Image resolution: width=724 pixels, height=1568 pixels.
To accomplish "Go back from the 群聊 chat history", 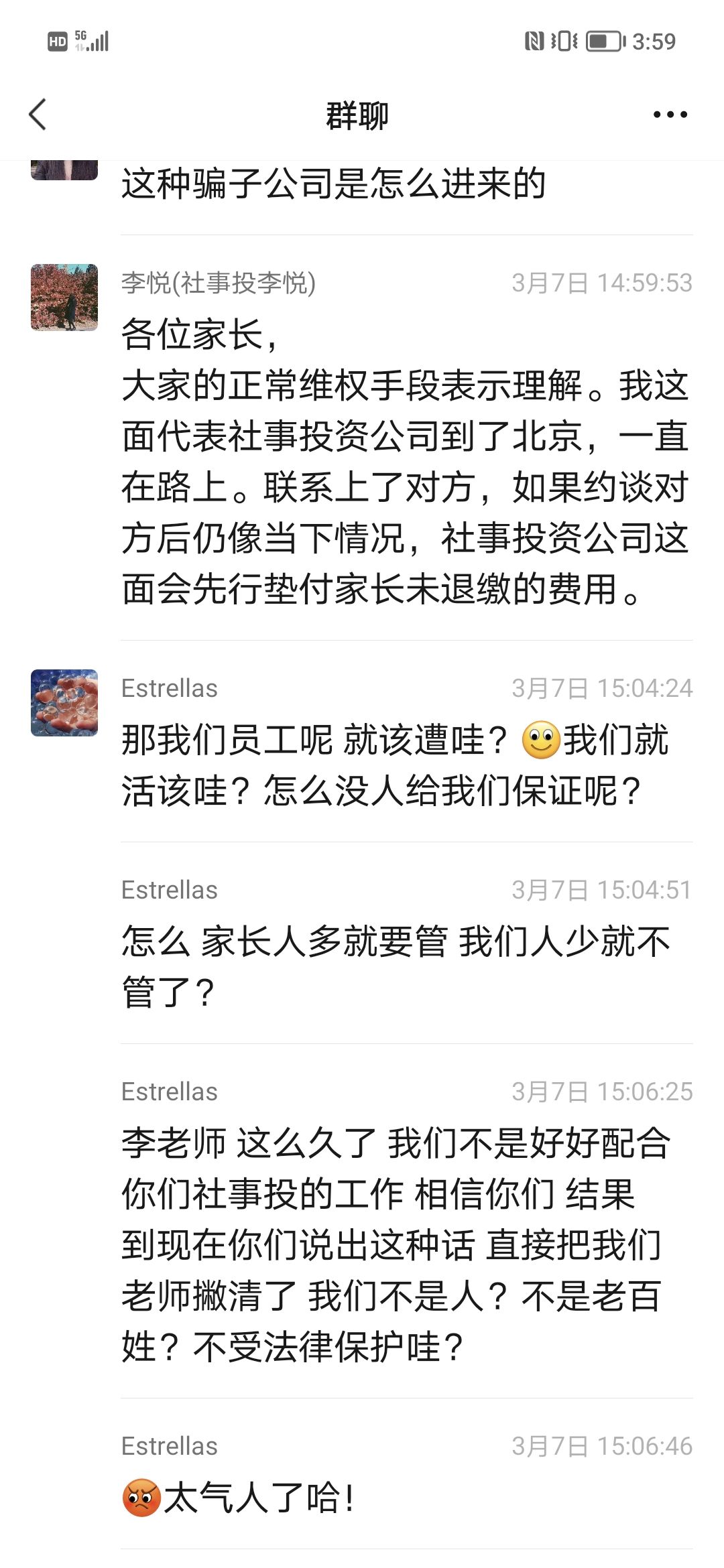I will (x=38, y=115).
